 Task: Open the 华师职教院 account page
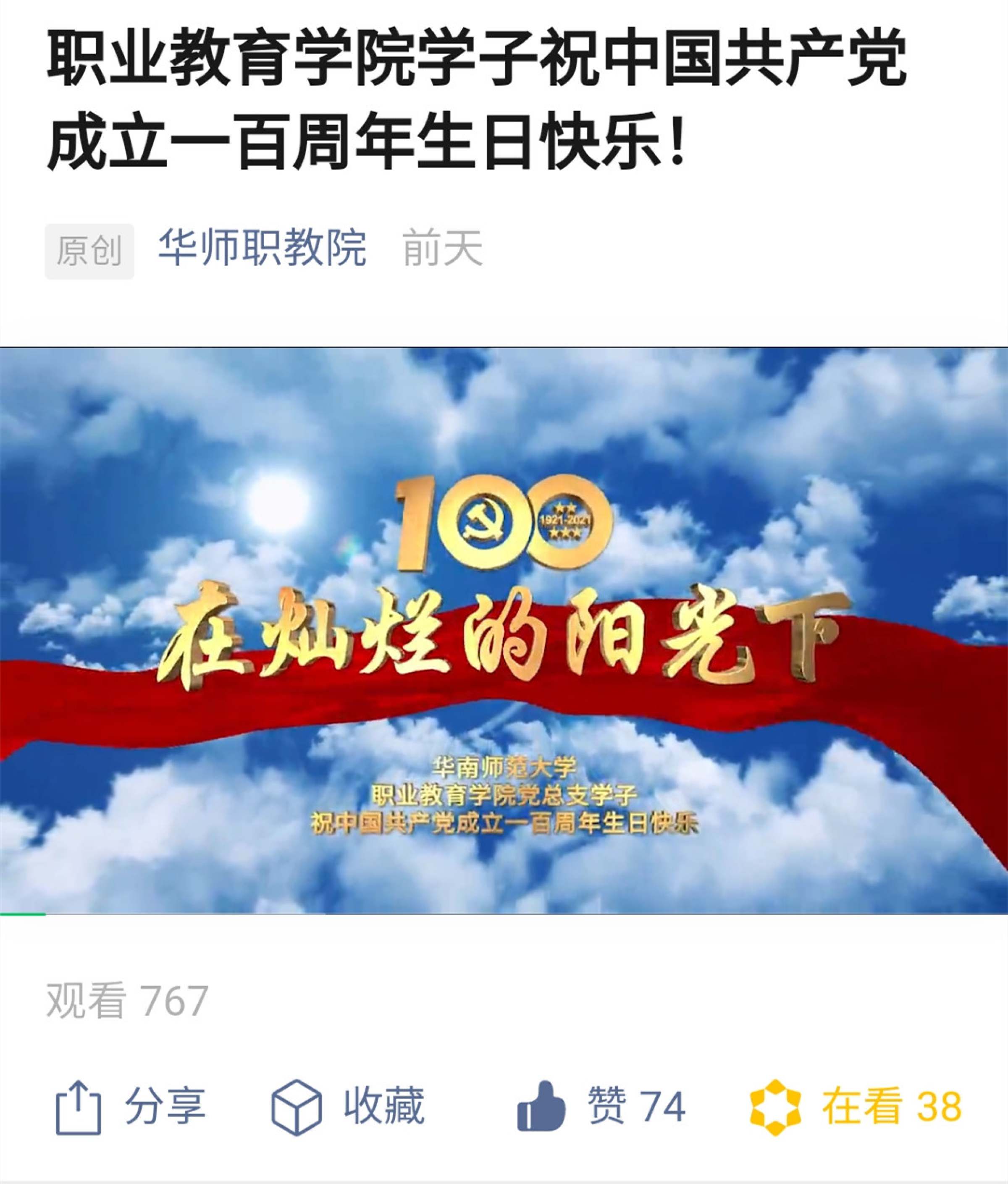click(x=262, y=248)
